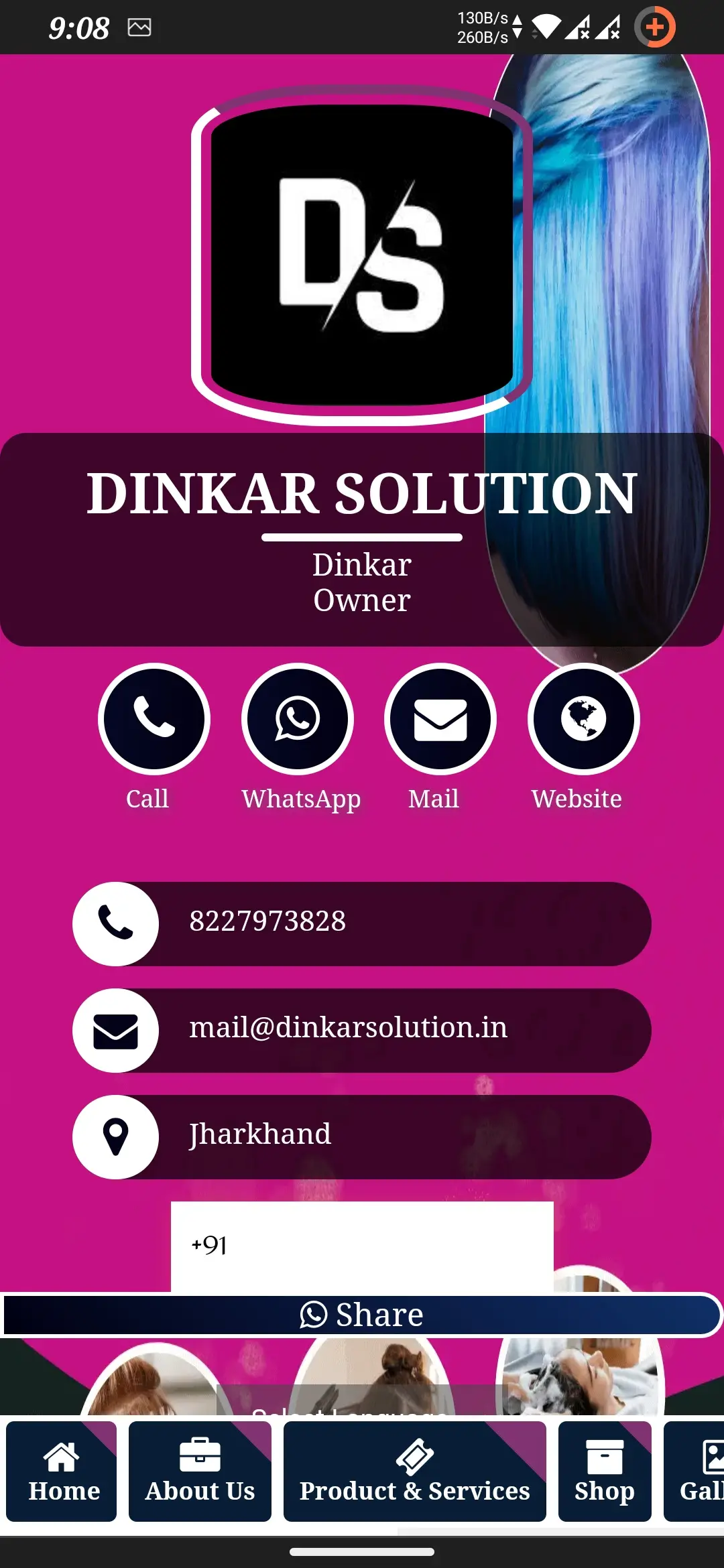This screenshot has height=1568, width=724.
Task: Tap the Call icon button
Action: [154, 719]
